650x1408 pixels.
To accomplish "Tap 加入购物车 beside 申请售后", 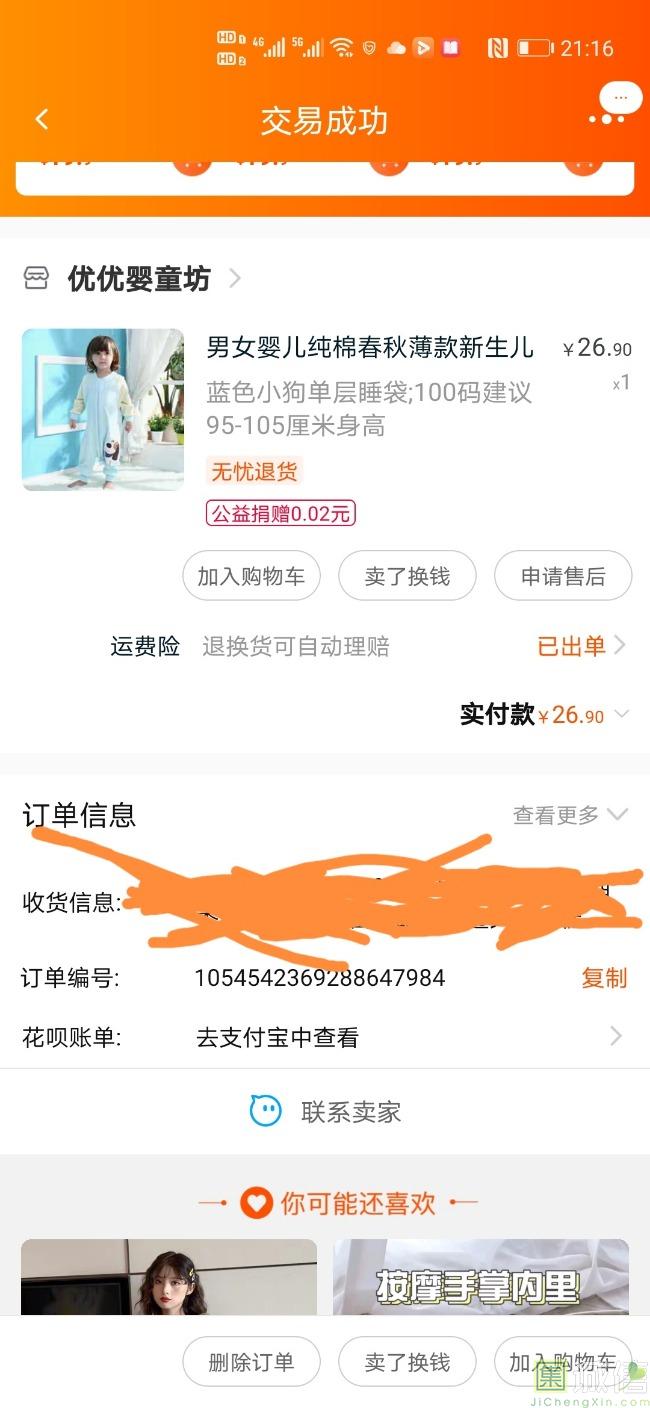I will [251, 576].
